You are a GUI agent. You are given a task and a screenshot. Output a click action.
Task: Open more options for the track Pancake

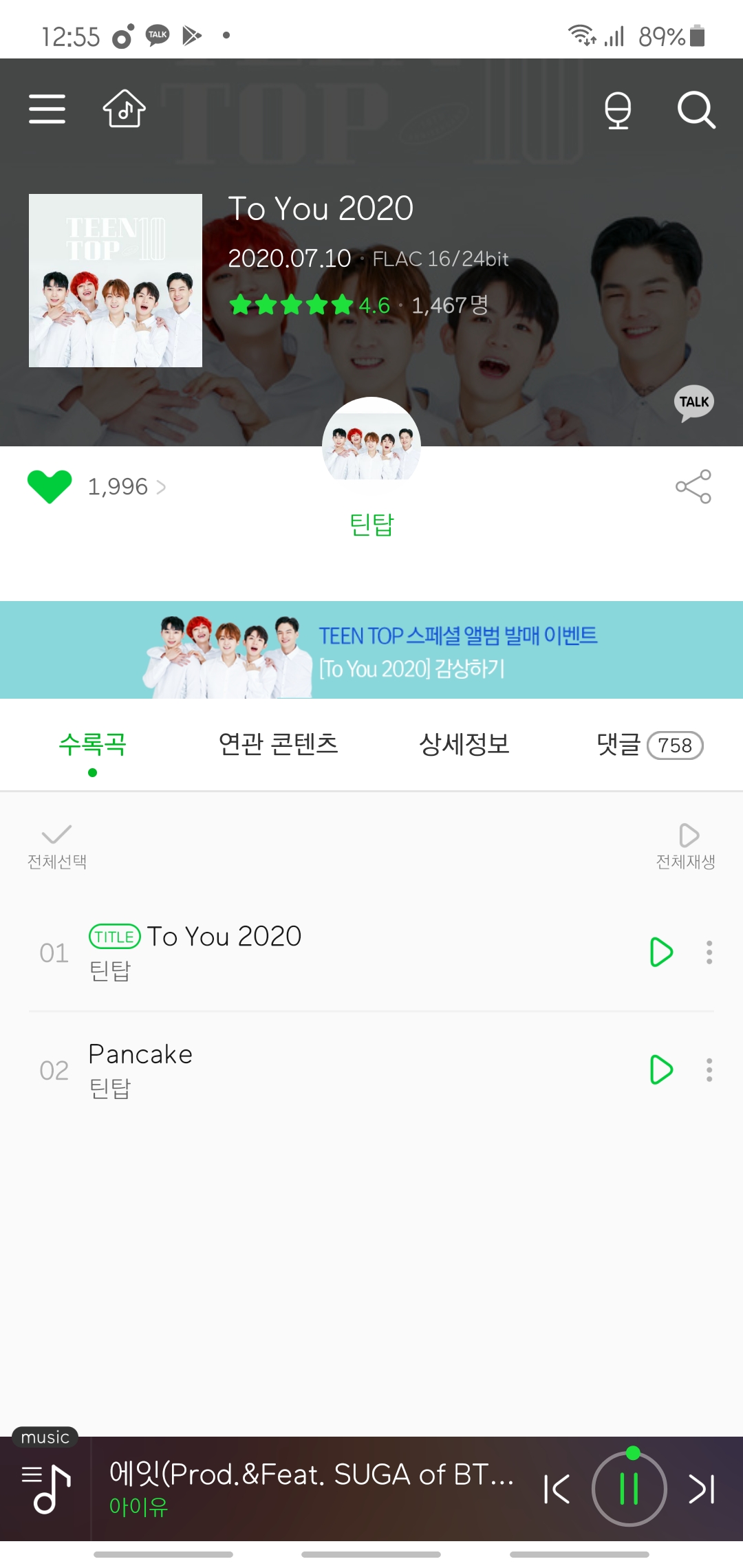pos(709,1070)
